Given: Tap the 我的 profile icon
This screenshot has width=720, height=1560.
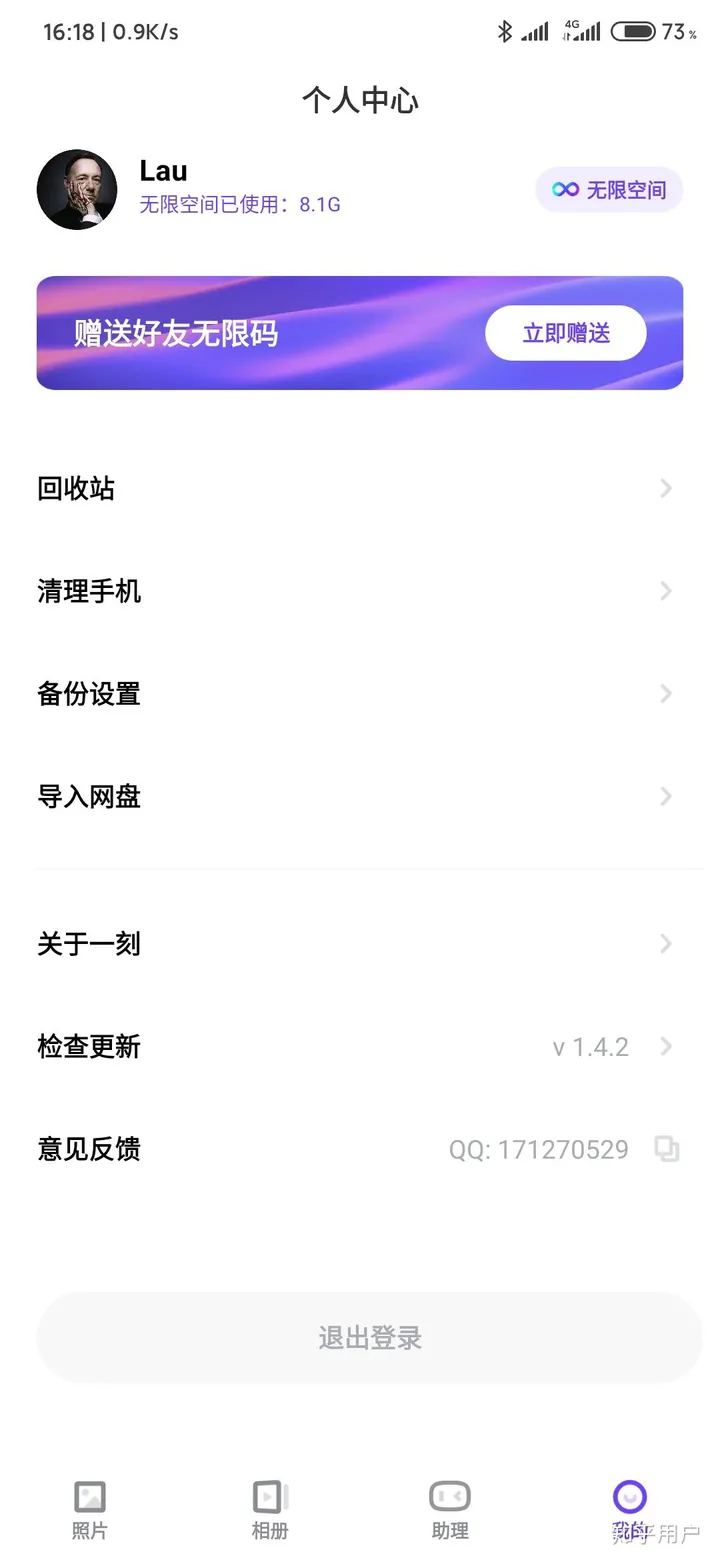Looking at the screenshot, I should (629, 1497).
